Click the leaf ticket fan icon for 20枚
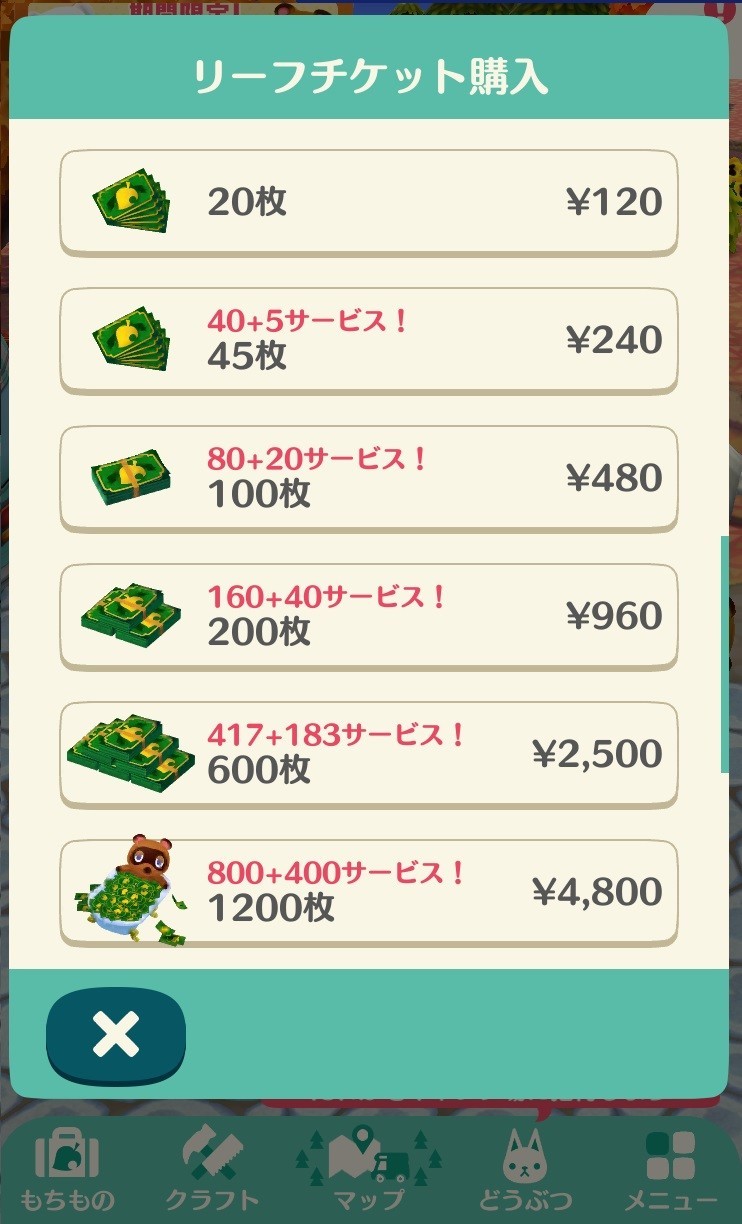The width and height of the screenshot is (742, 1224). click(130, 200)
